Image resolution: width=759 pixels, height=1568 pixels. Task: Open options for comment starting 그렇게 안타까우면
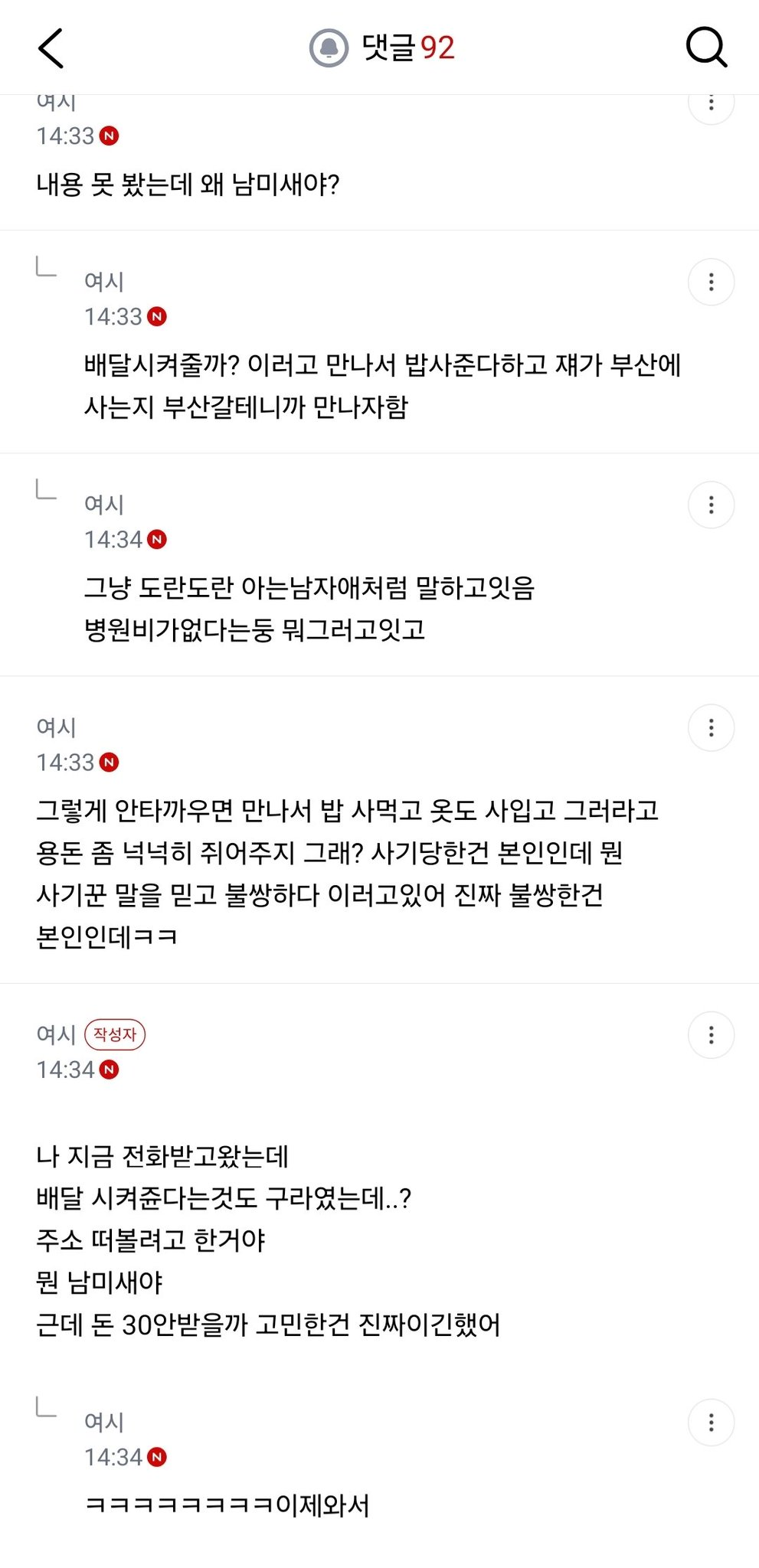pos(712,727)
